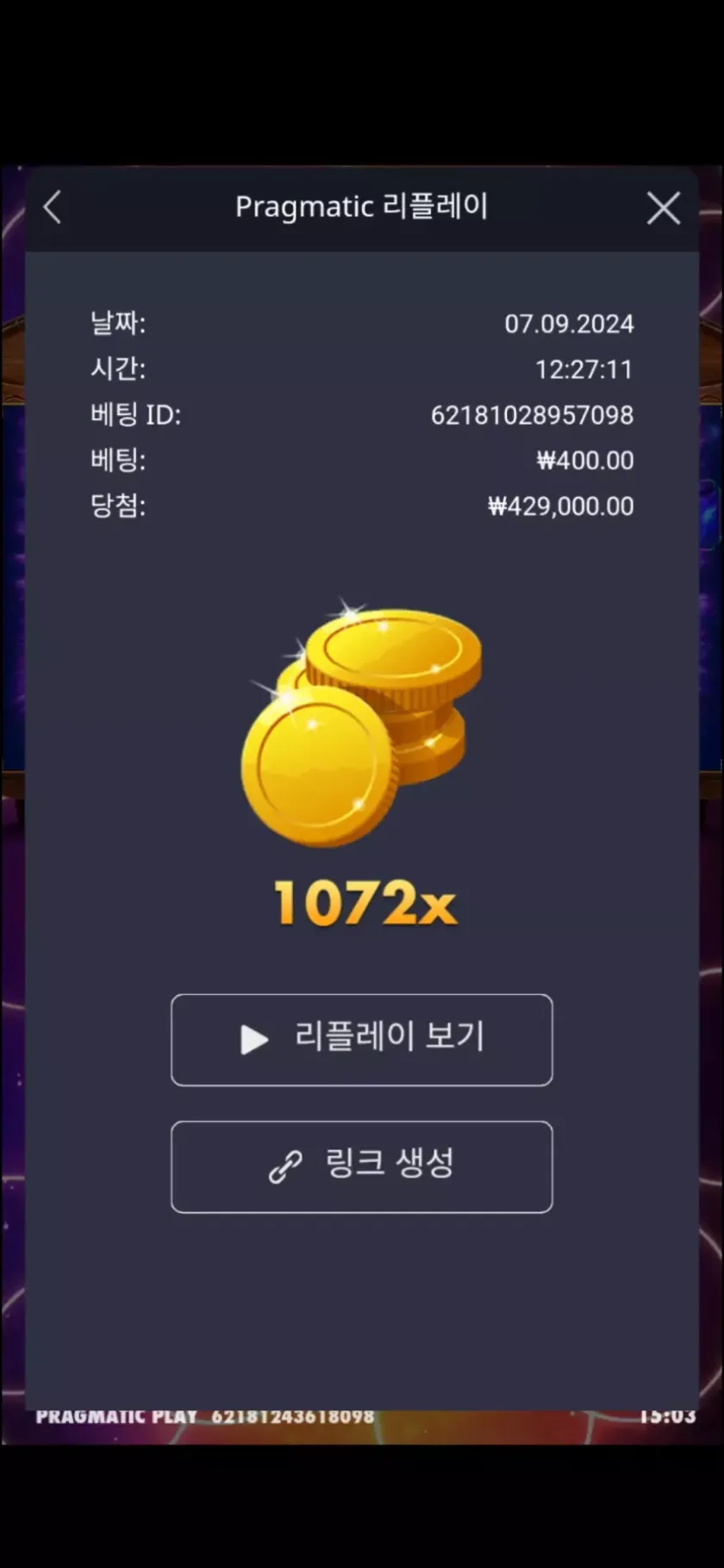Screen dimensions: 724x1568
Task: Go back from Pragmatic 리플레이 panel
Action: pyautogui.click(x=53, y=208)
